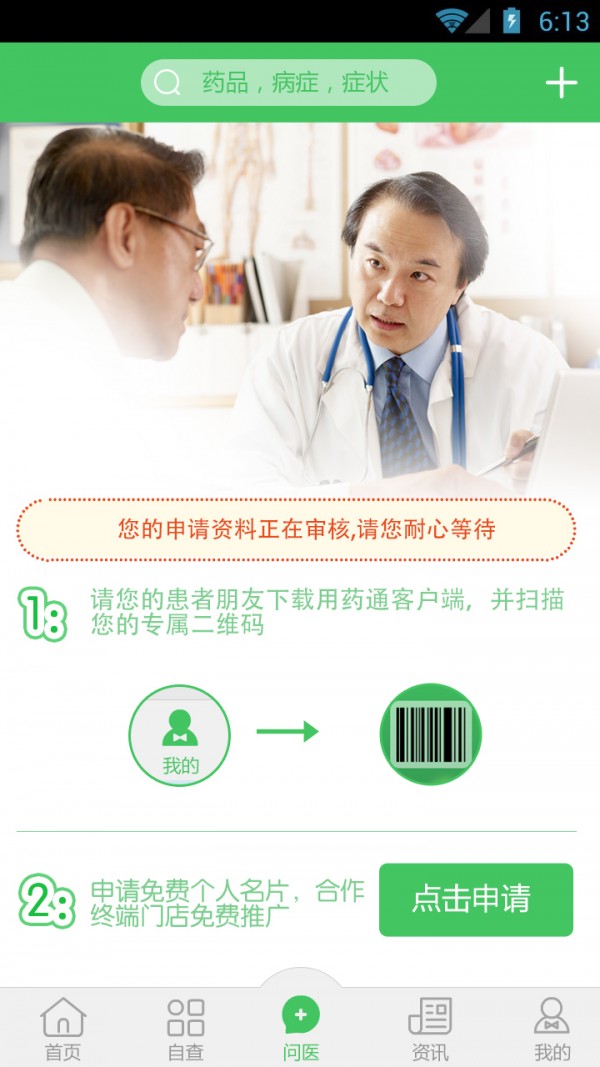Screen dimensions: 600x1067
Task: Open the 我的 tab in bottom bar
Action: pyautogui.click(x=551, y=1028)
